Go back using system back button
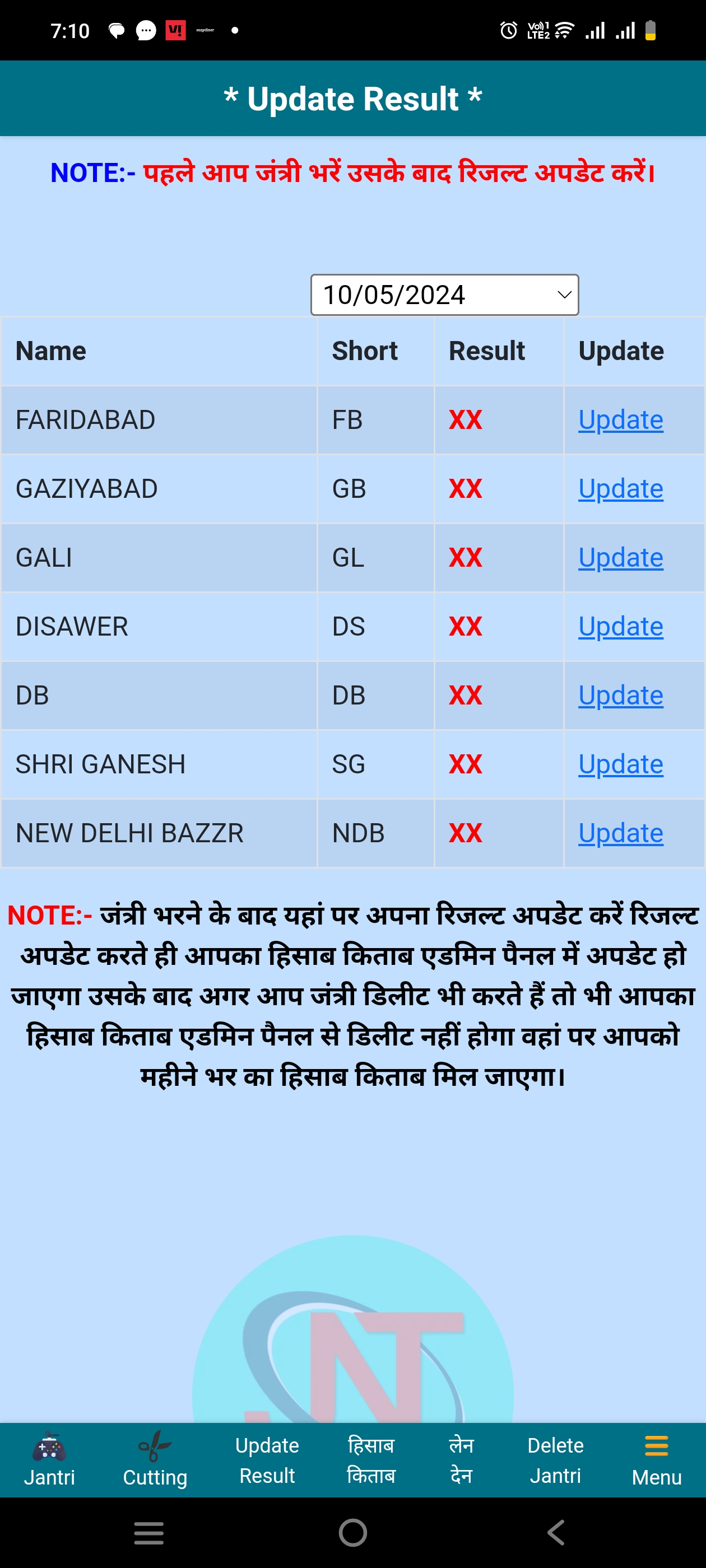The height and width of the screenshot is (1568, 706). pyautogui.click(x=555, y=1532)
